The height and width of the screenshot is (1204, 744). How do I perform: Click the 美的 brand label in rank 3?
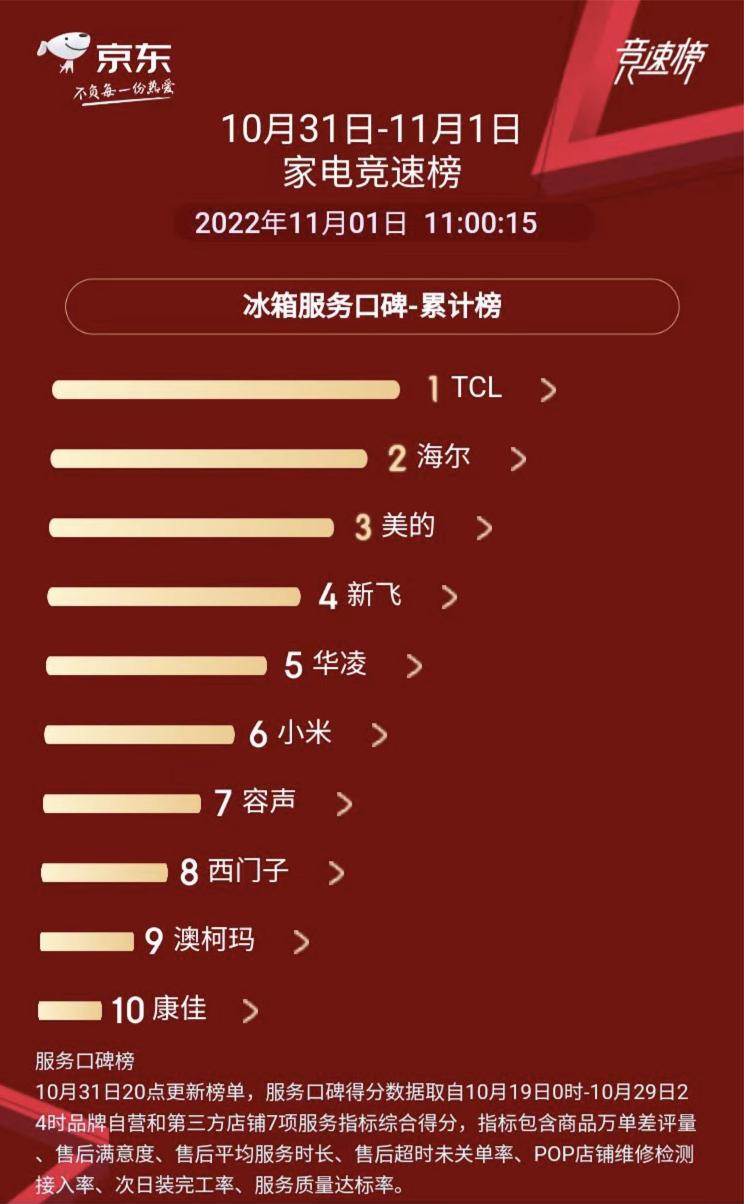coord(404,527)
